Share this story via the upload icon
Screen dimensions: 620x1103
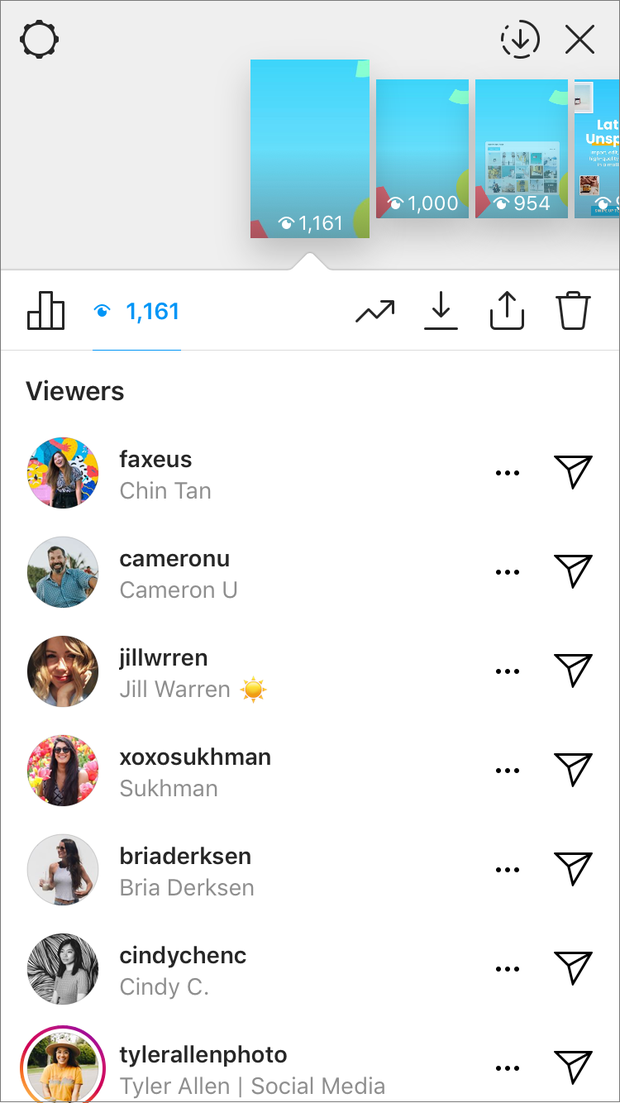click(507, 312)
